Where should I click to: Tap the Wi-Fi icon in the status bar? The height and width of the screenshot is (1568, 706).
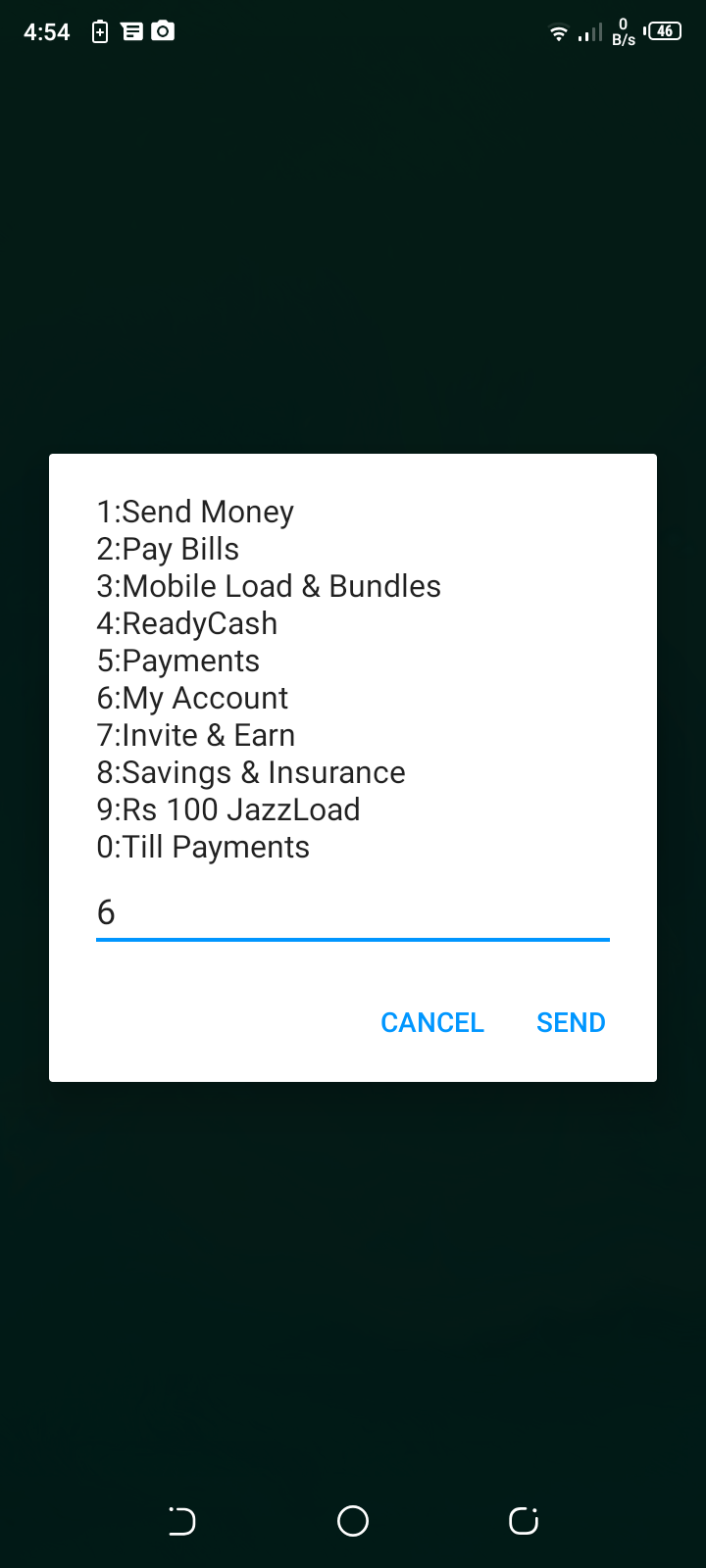pyautogui.click(x=558, y=31)
